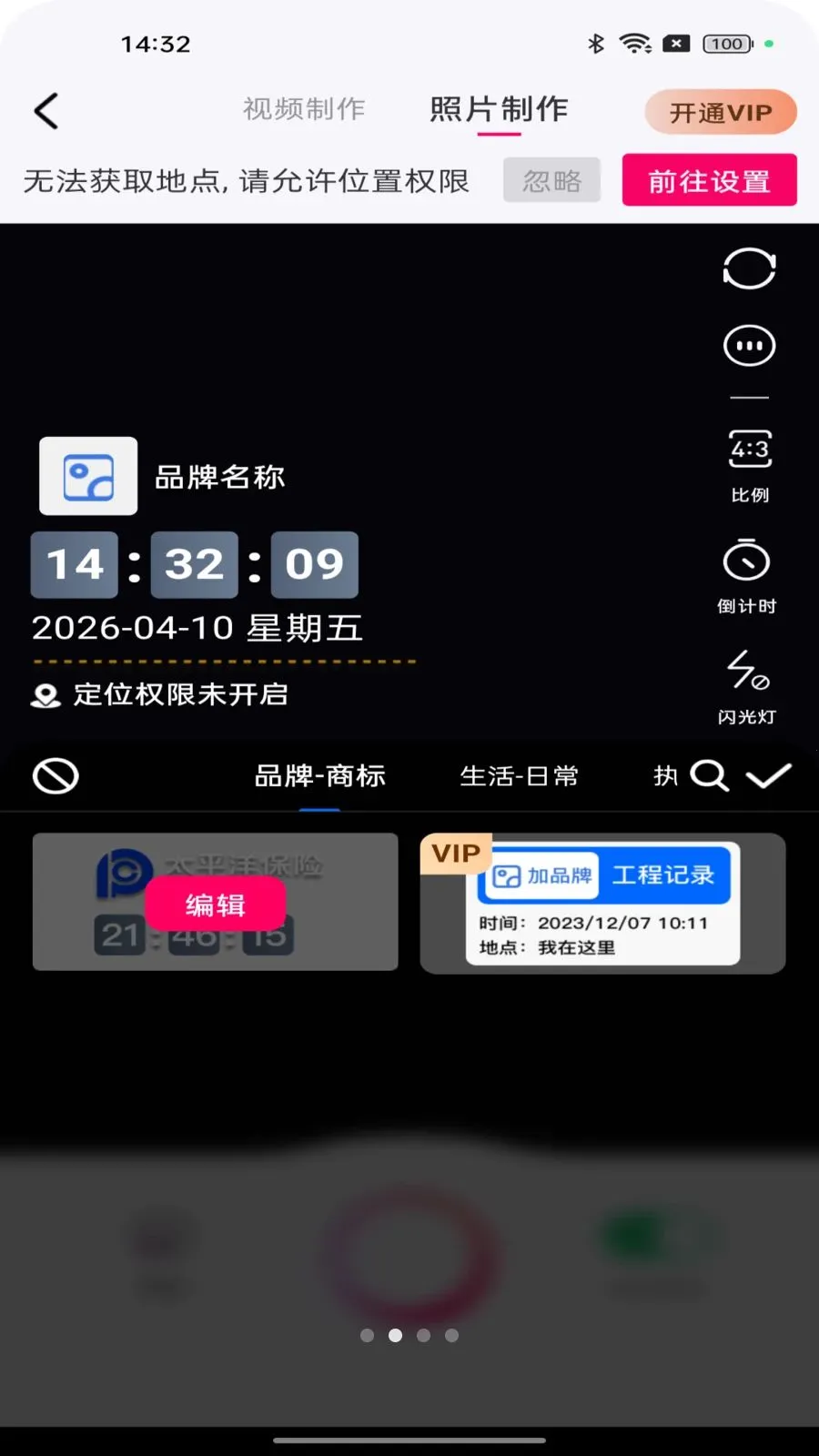Go back using the top-left arrow
The width and height of the screenshot is (819, 1456).
(x=46, y=111)
